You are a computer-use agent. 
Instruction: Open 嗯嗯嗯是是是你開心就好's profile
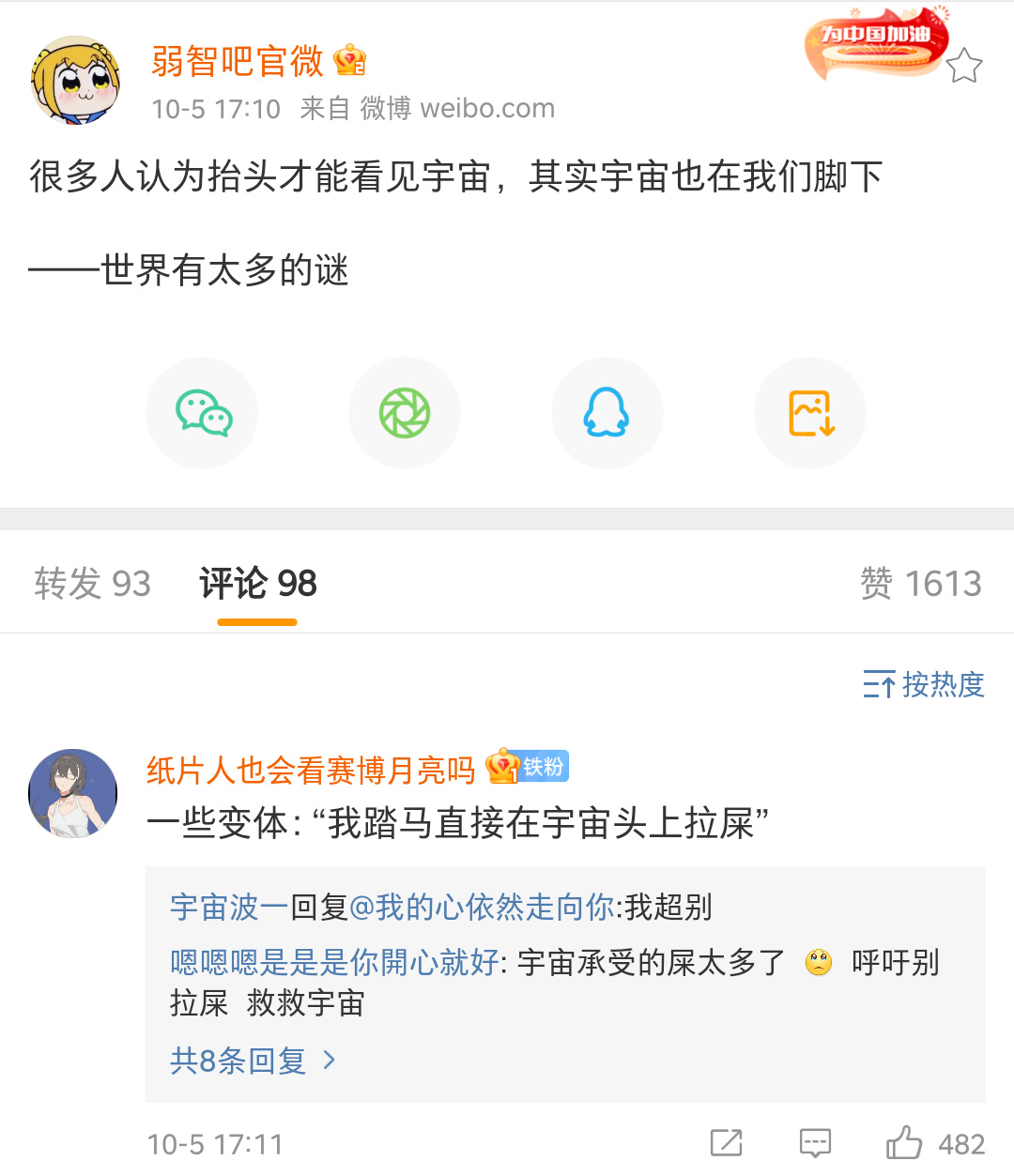pos(334,962)
